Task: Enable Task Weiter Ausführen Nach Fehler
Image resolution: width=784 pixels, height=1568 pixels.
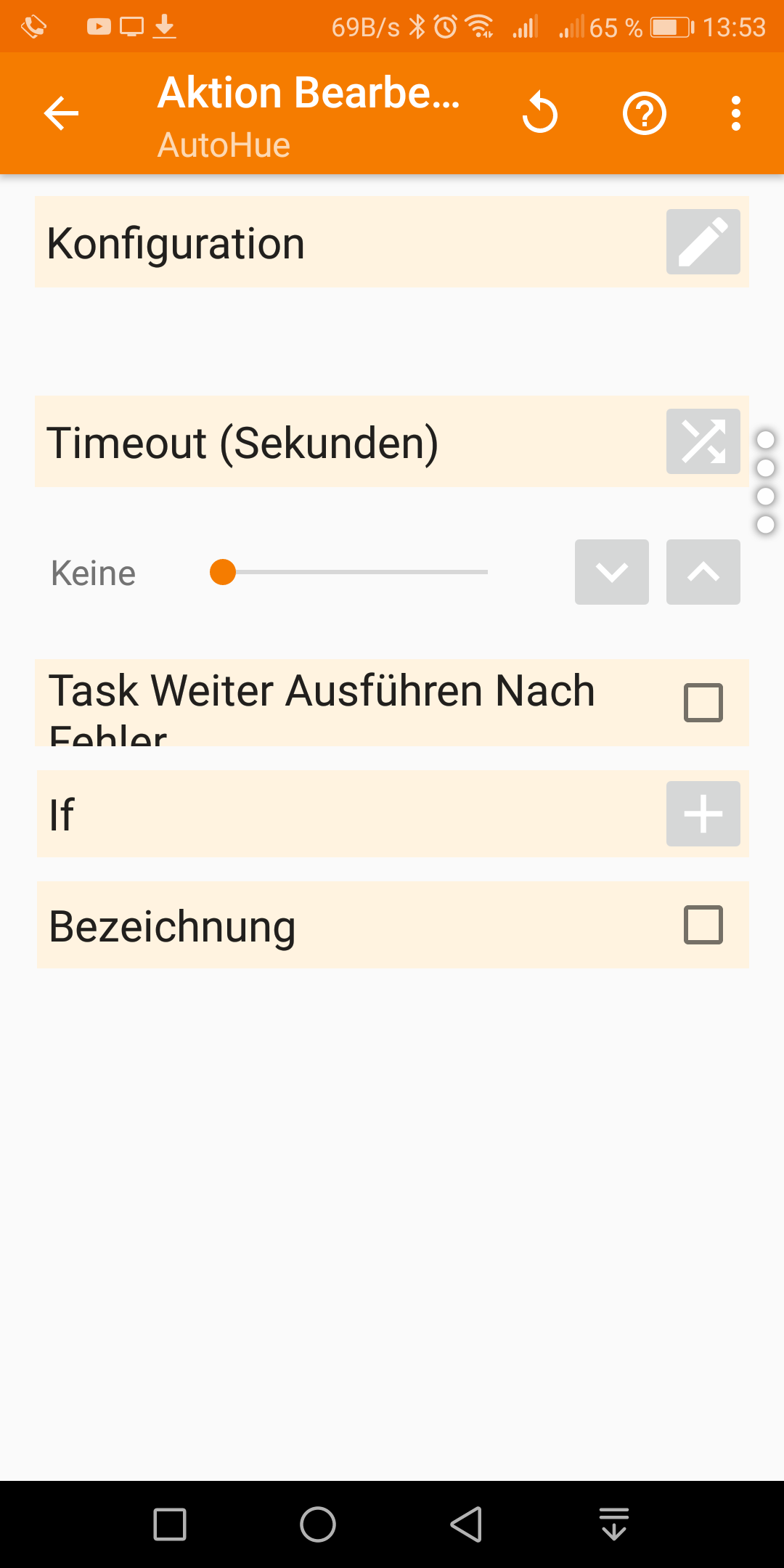Action: pos(703,703)
